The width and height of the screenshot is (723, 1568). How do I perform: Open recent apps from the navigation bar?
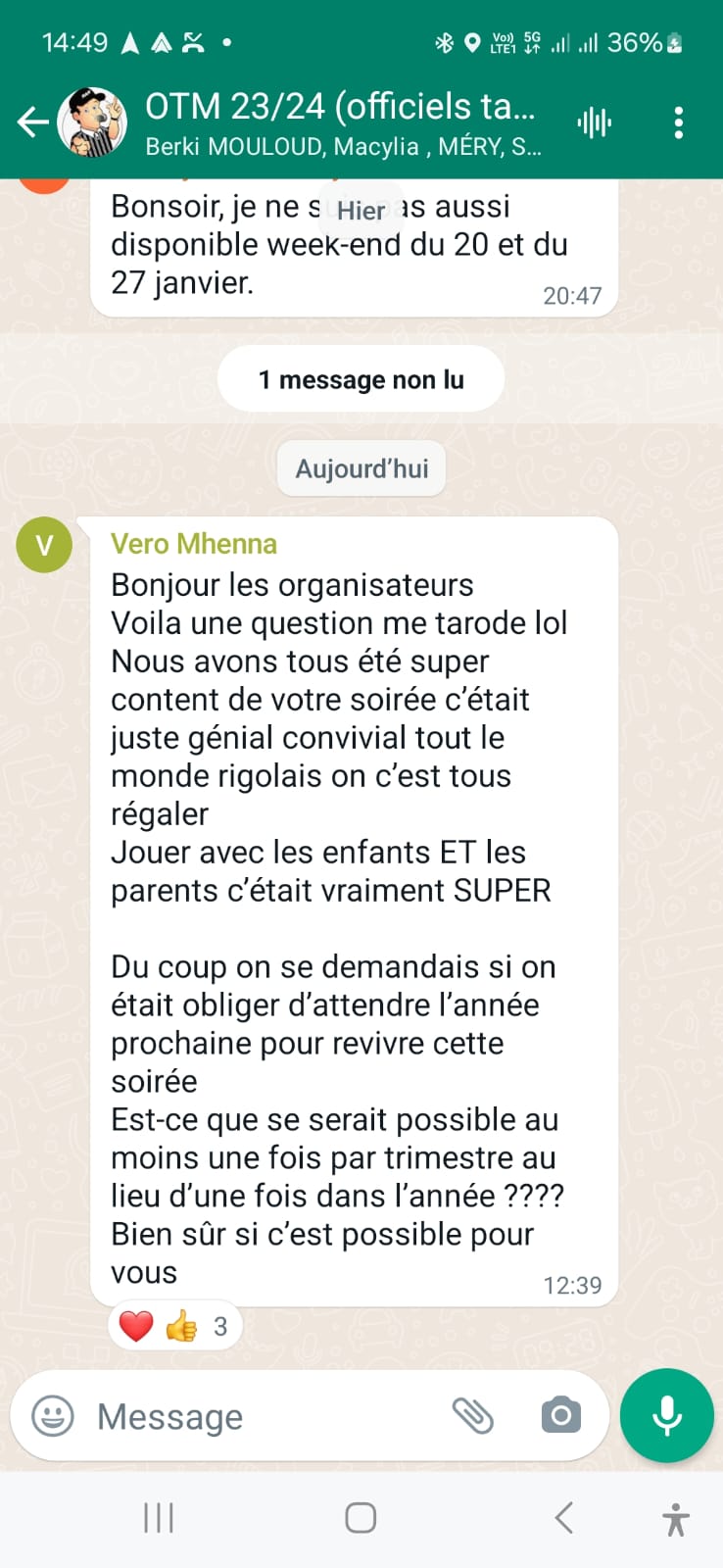click(159, 1518)
